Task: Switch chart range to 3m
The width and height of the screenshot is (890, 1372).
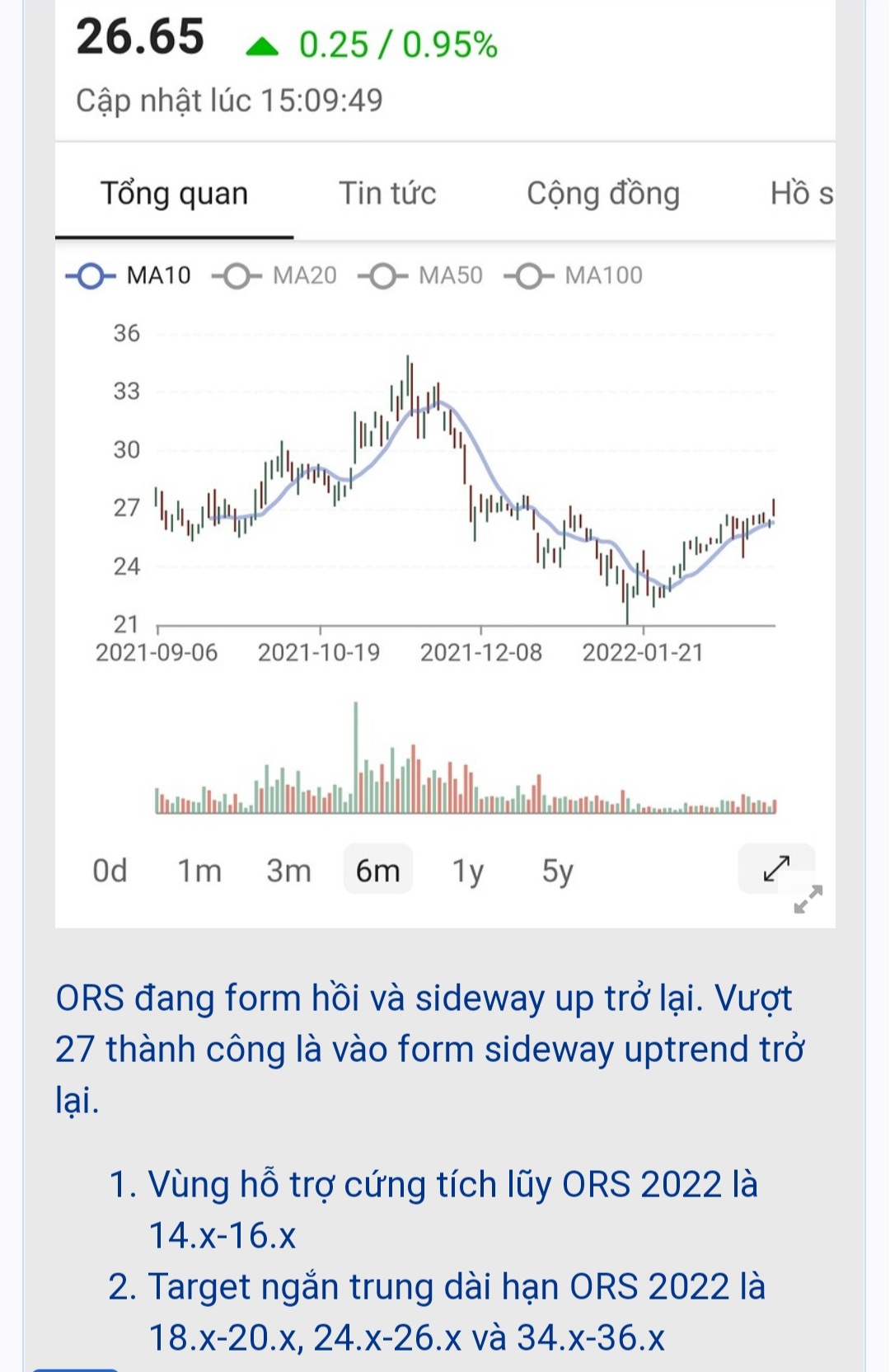Action: coord(288,870)
